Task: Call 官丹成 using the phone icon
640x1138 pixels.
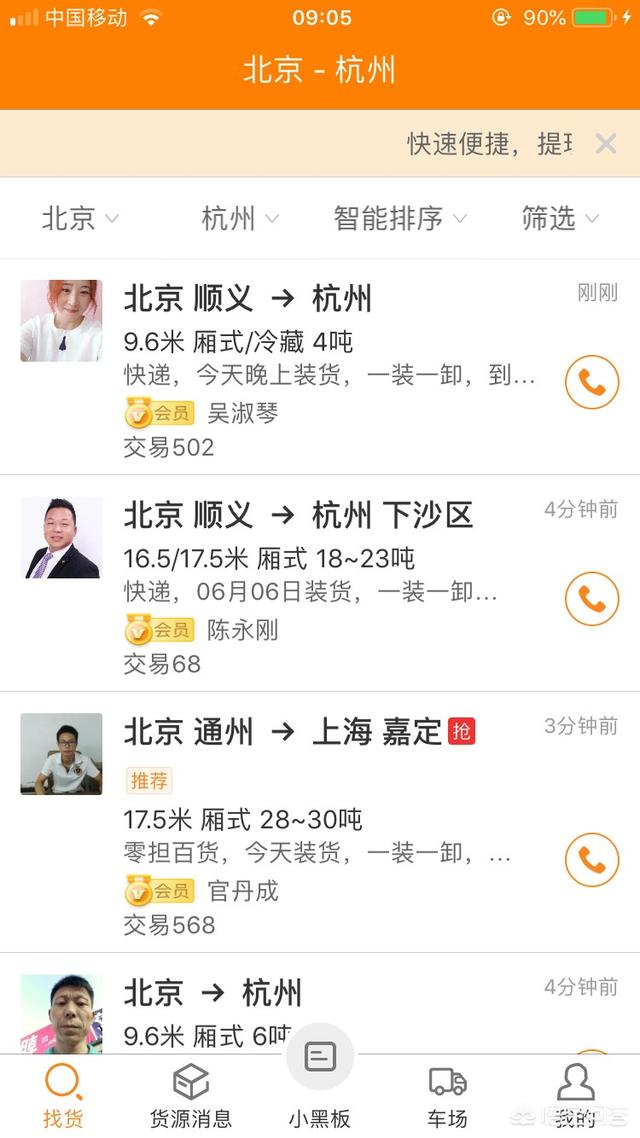Action: pos(592,860)
